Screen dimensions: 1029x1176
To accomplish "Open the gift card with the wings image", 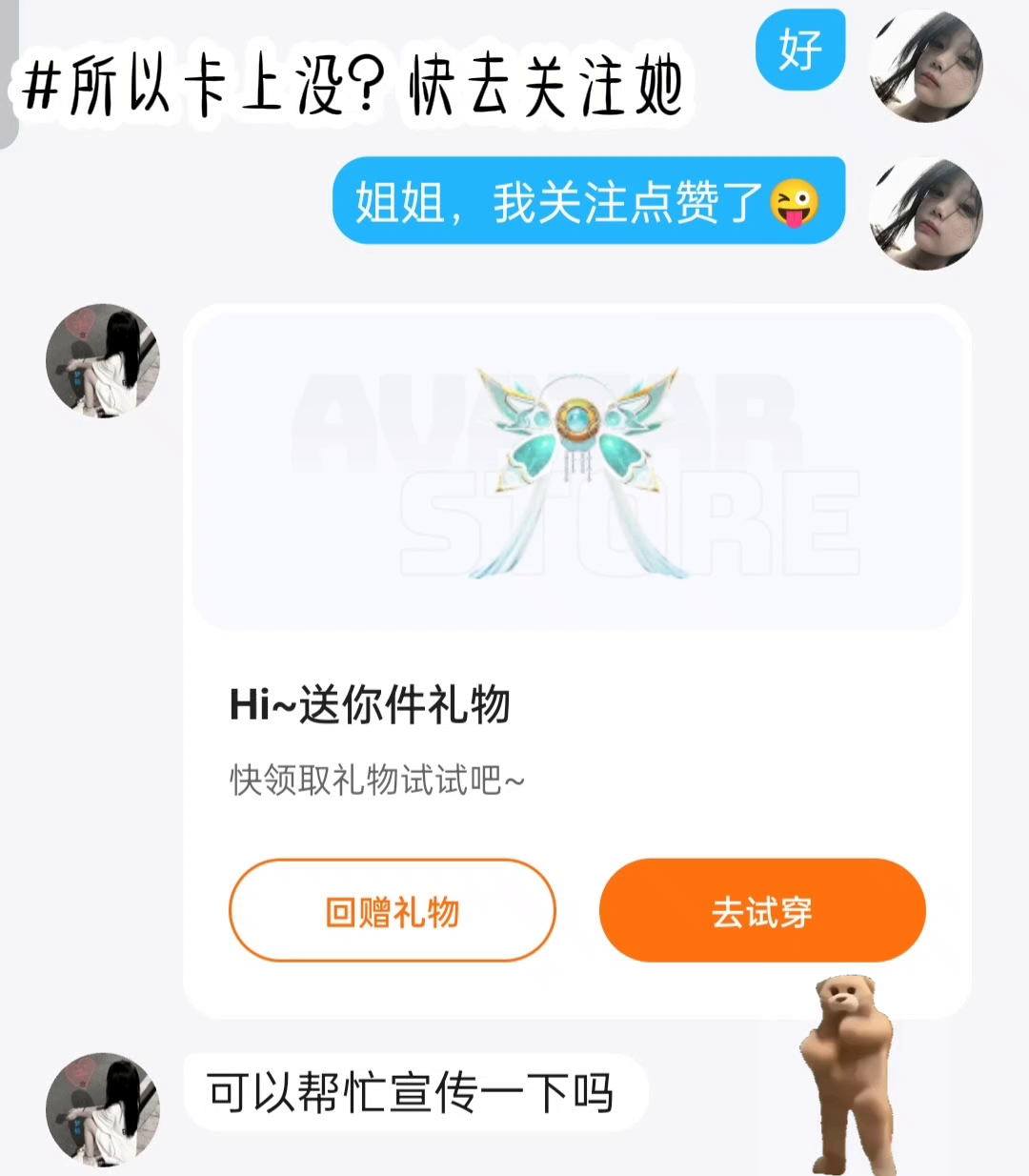I will pyautogui.click(x=576, y=661).
